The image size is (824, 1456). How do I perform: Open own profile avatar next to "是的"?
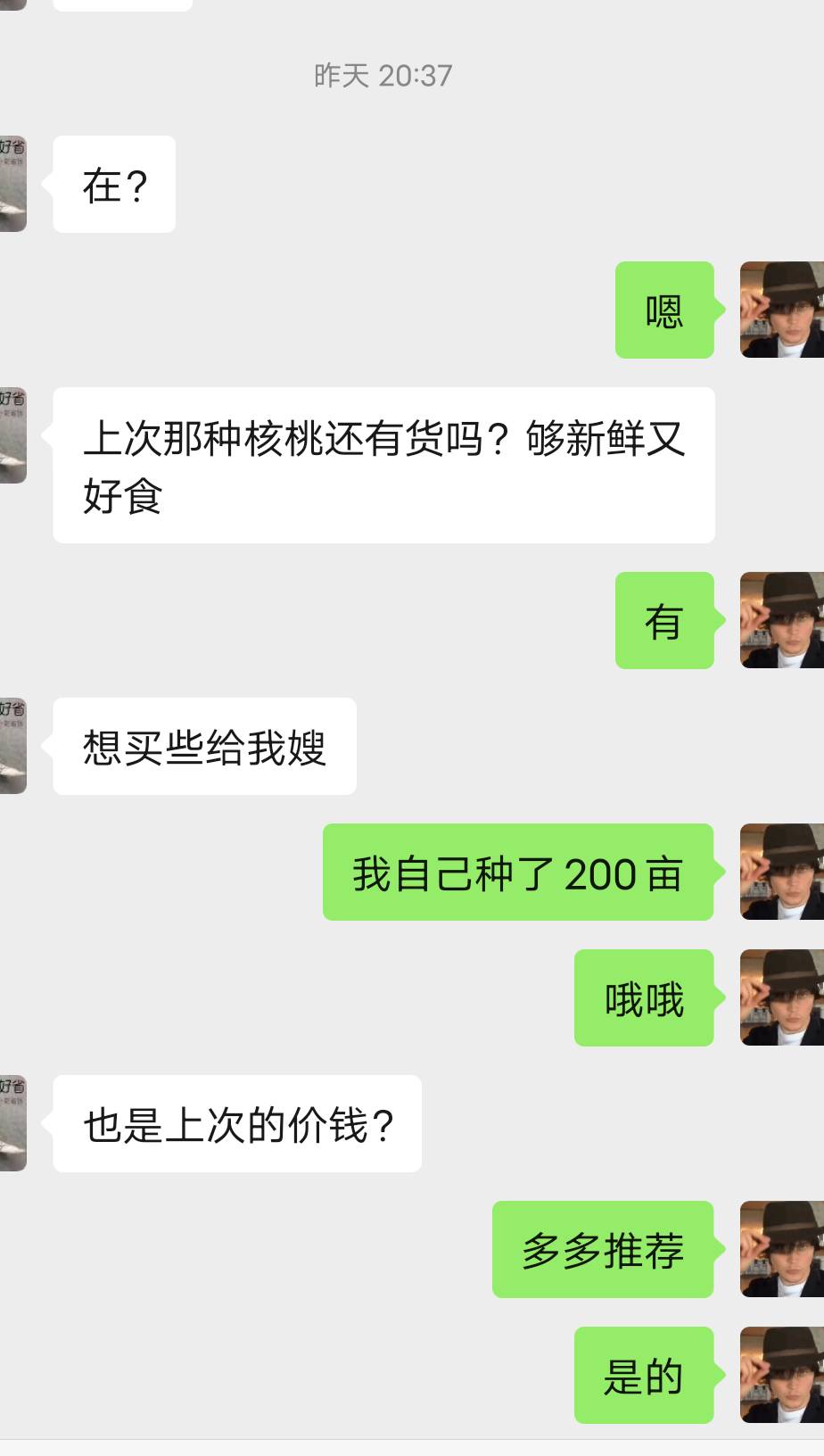[x=782, y=1375]
